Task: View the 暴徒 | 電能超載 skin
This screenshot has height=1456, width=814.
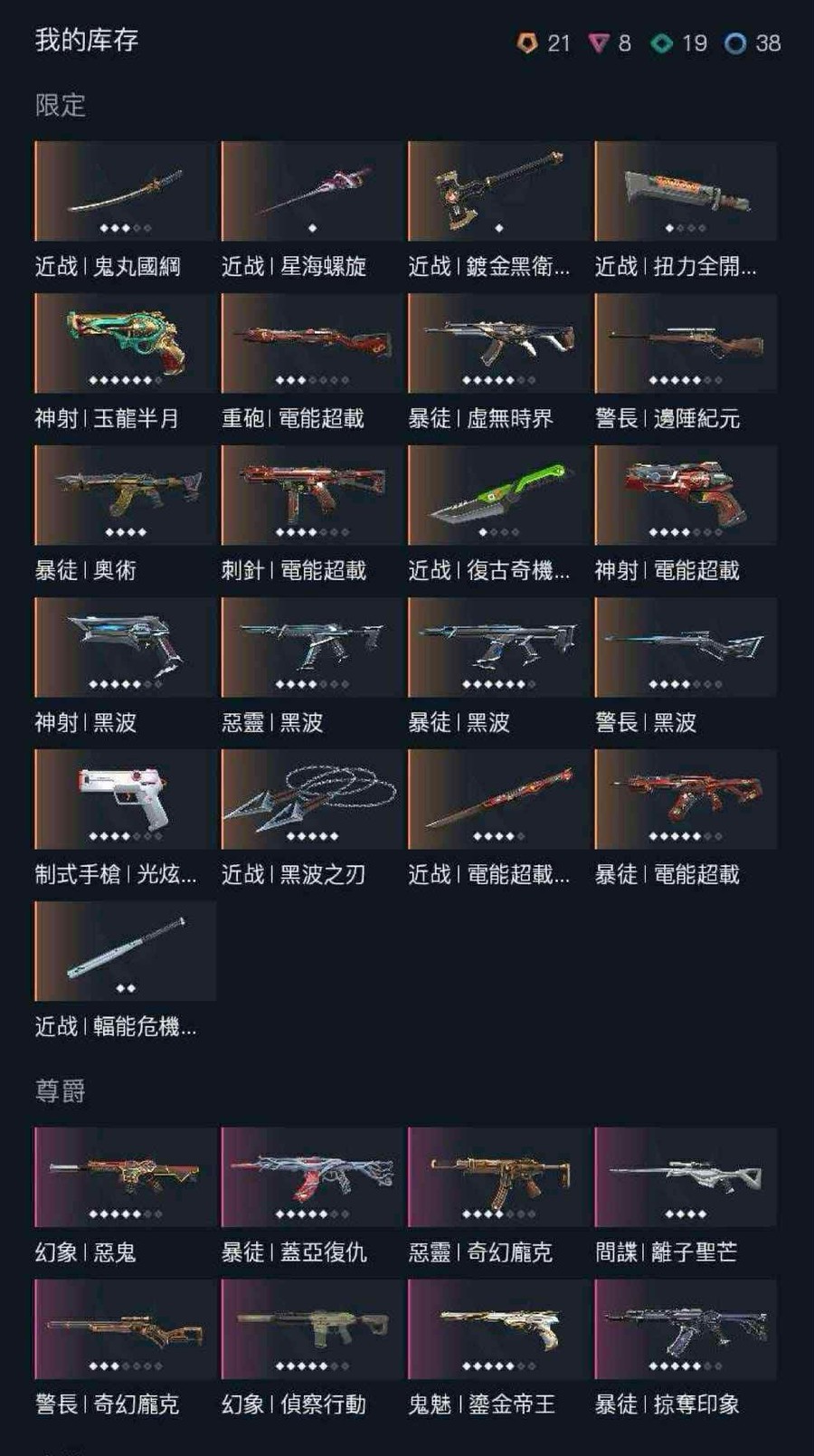Action: [685, 799]
